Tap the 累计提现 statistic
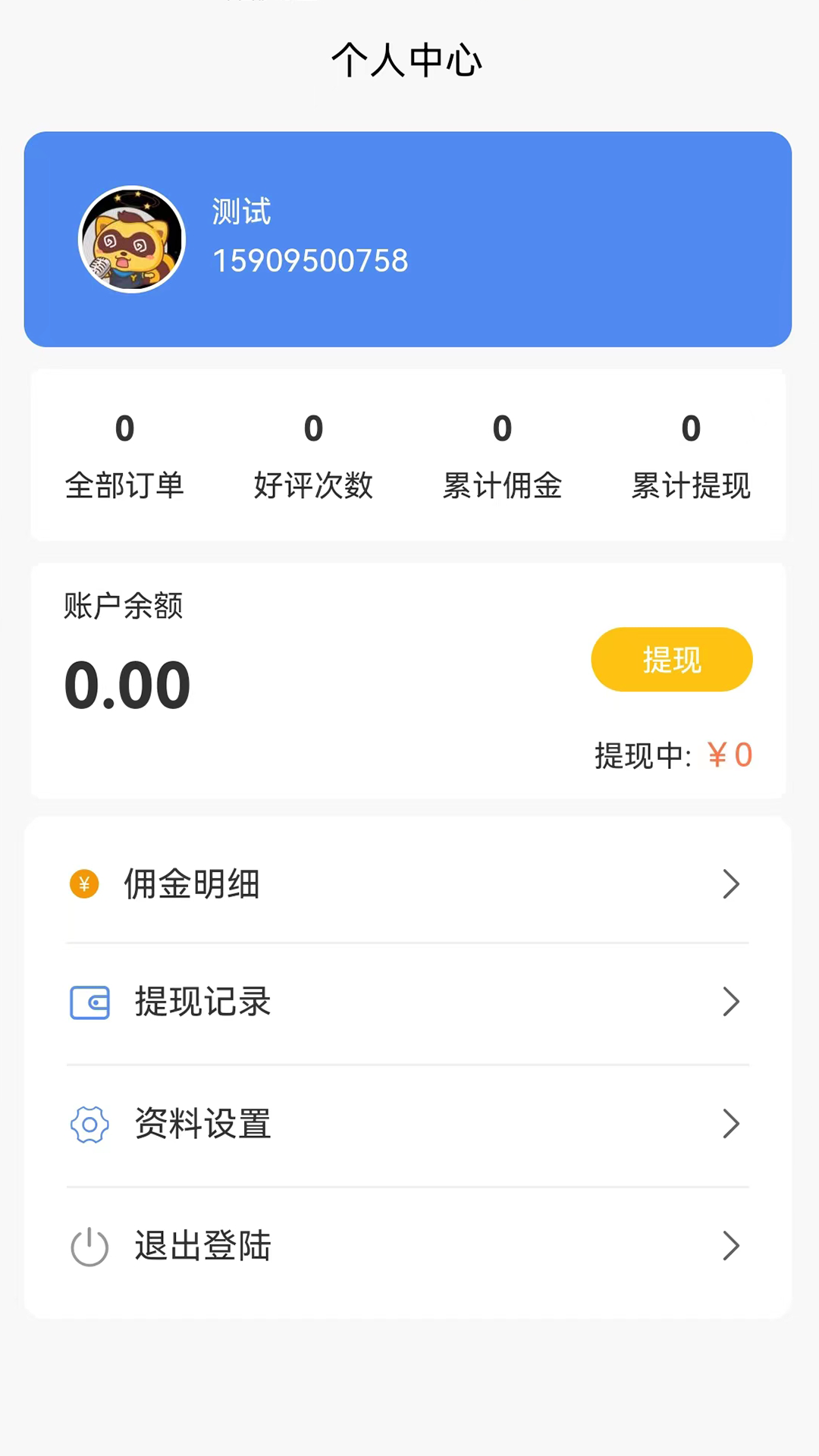The height and width of the screenshot is (1456, 819). pos(691,455)
